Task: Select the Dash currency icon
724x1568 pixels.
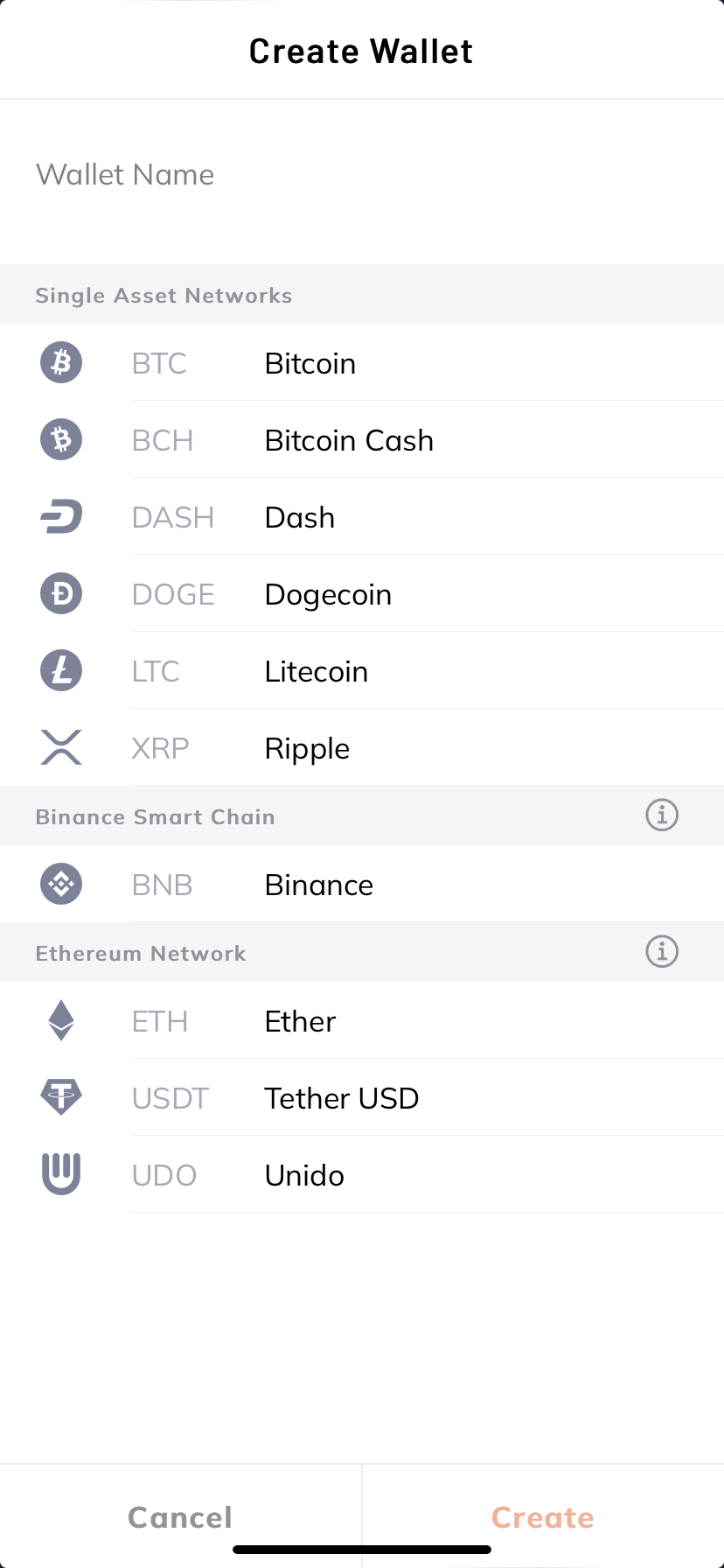Action: (x=60, y=516)
